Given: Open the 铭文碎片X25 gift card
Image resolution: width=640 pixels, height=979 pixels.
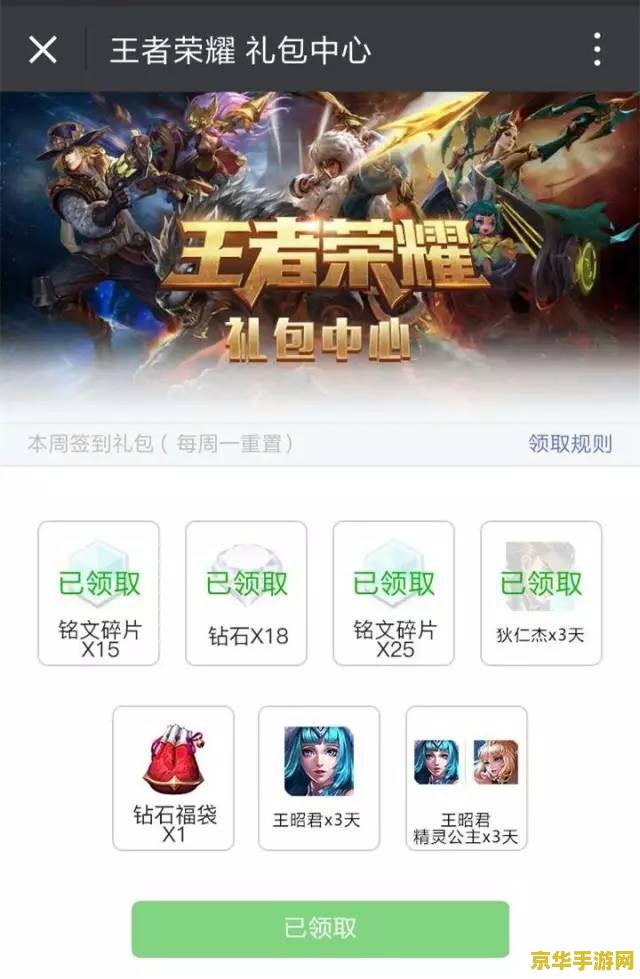Looking at the screenshot, I should [394, 593].
